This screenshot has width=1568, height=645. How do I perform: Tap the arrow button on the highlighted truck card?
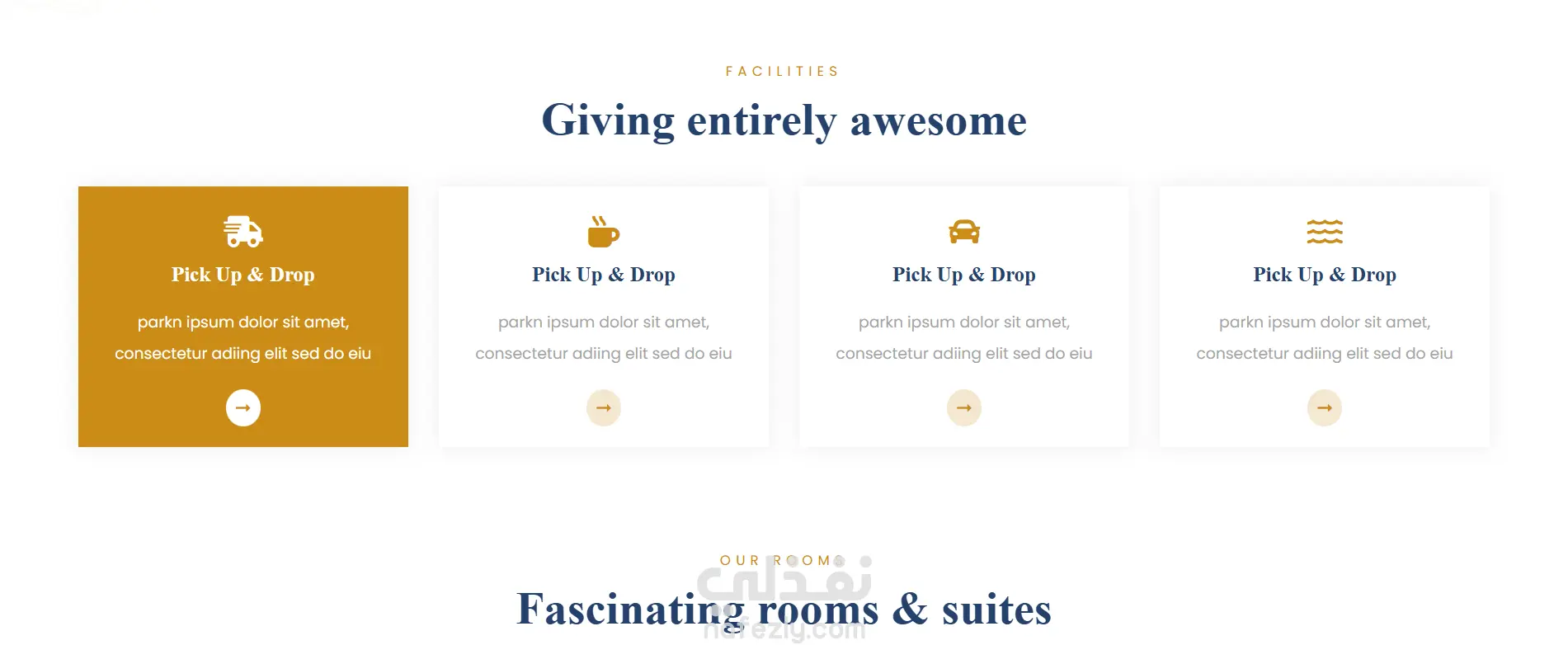point(243,407)
